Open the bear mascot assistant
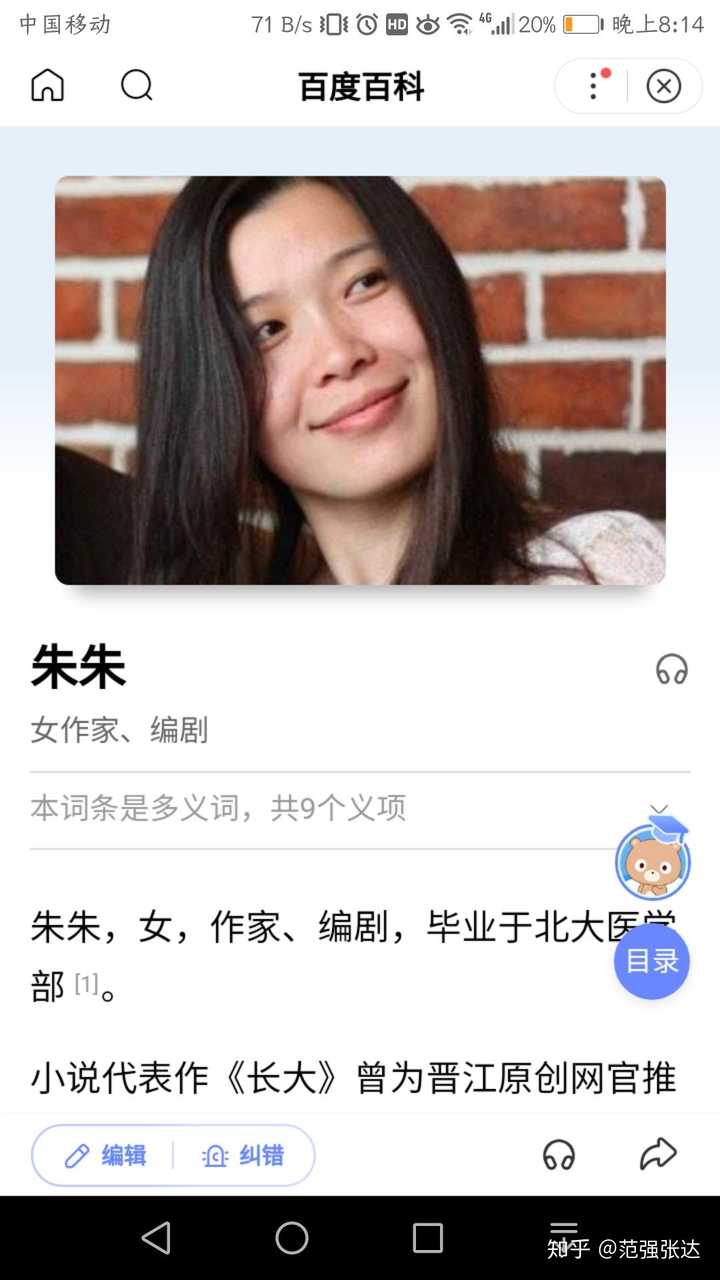Viewport: 720px width, 1280px height. coord(653,861)
